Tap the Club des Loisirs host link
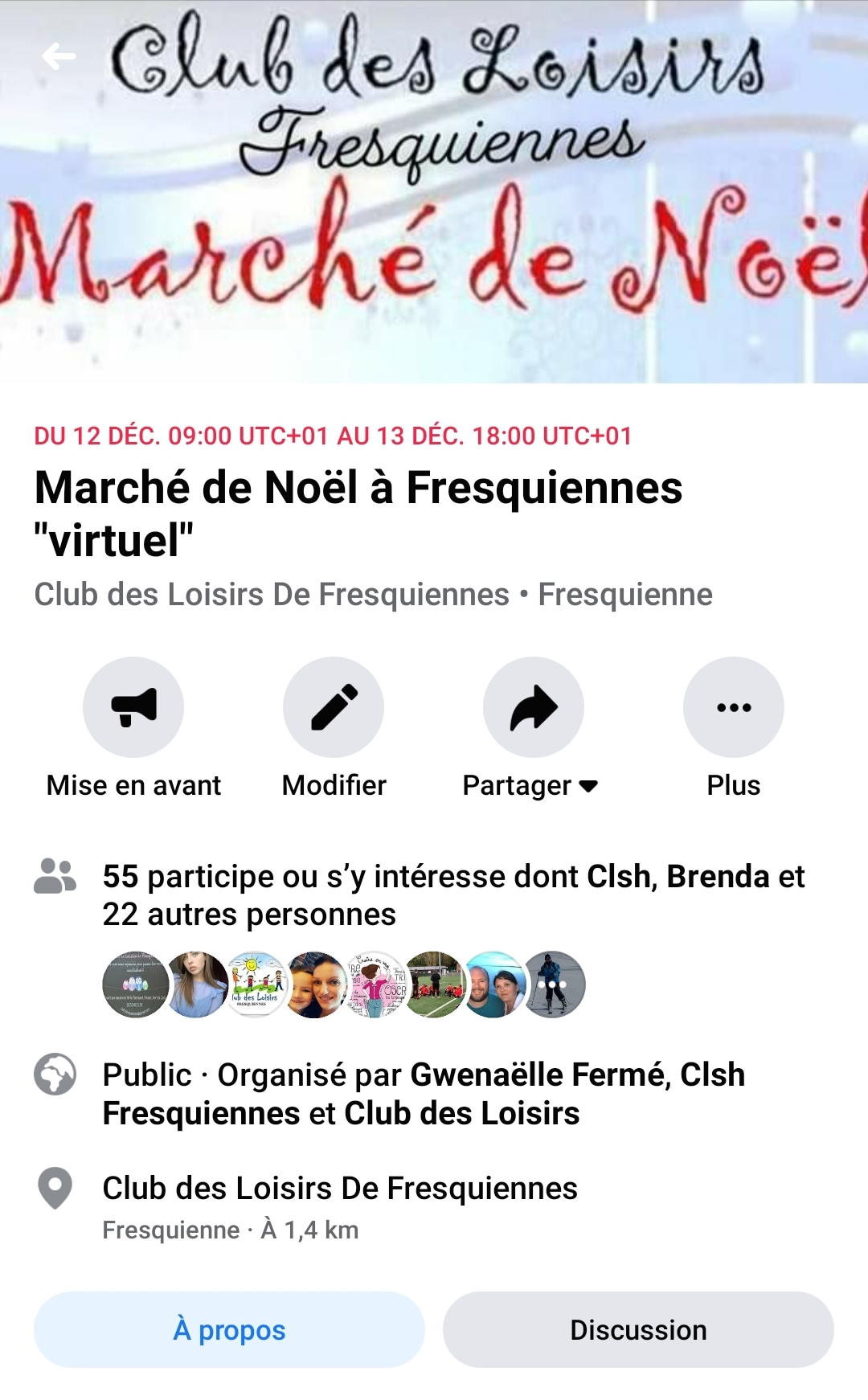The height and width of the screenshot is (1400, 868). click(x=272, y=595)
